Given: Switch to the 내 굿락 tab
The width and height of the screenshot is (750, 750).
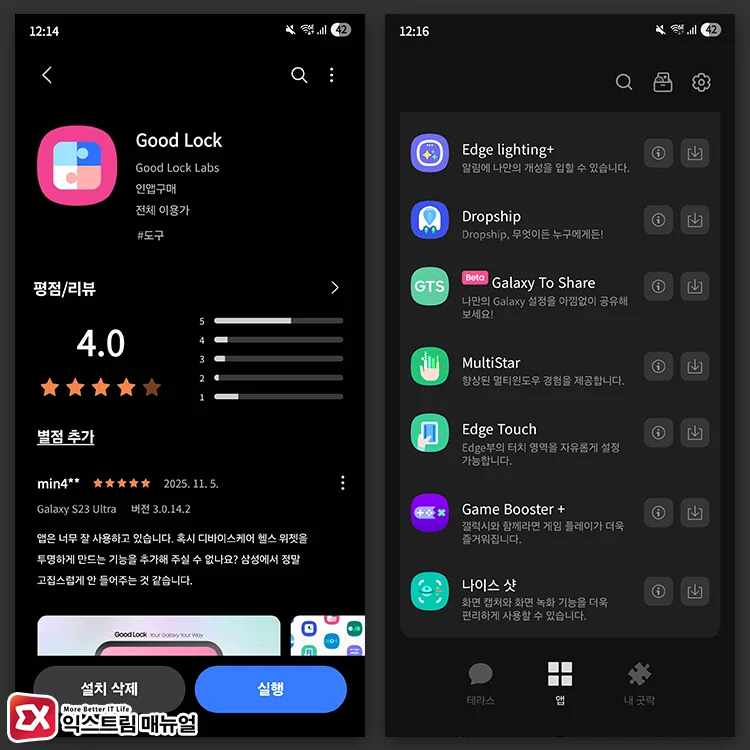Looking at the screenshot, I should pyautogui.click(x=639, y=683).
